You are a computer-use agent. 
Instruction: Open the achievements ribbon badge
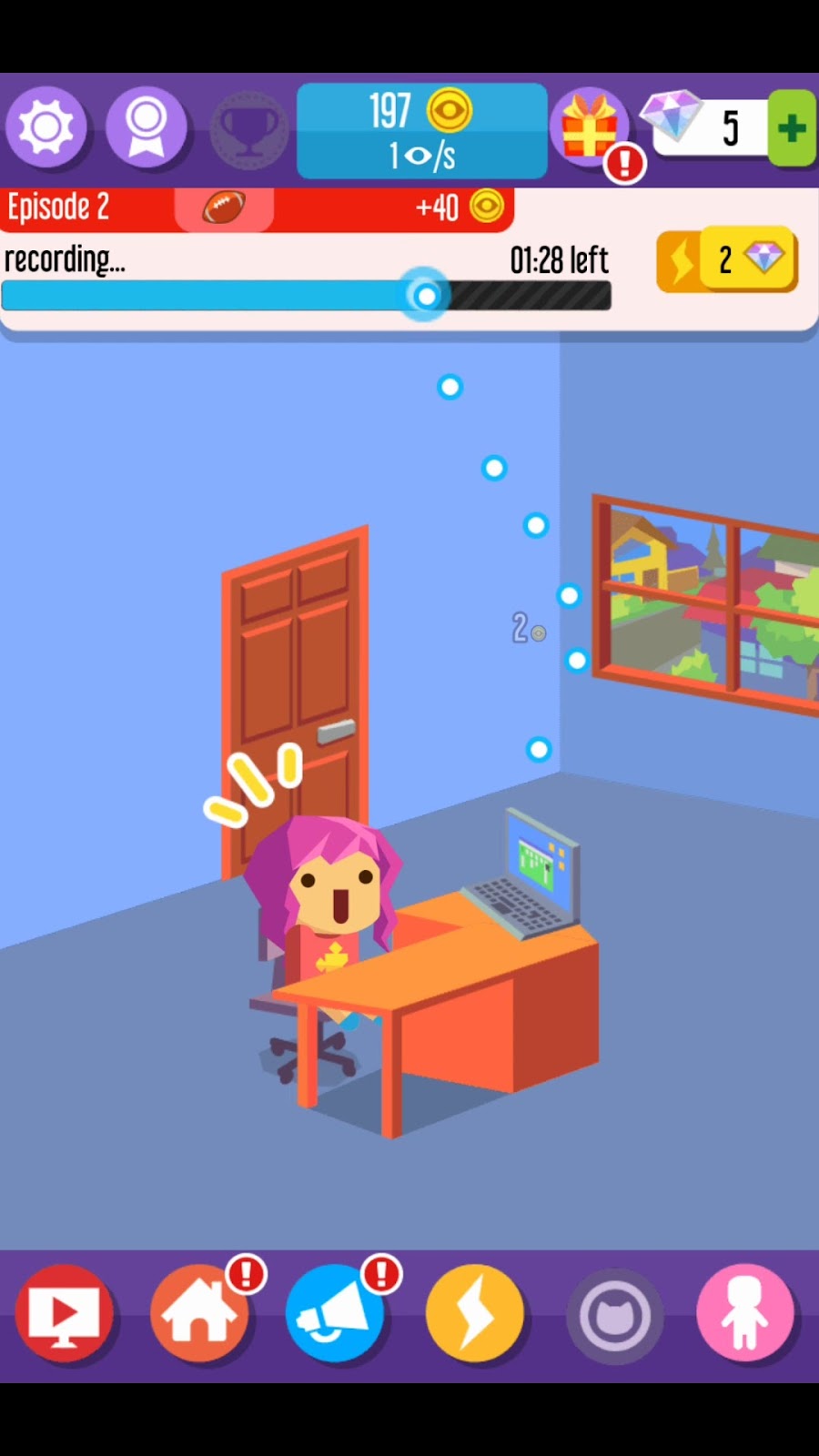[x=147, y=128]
